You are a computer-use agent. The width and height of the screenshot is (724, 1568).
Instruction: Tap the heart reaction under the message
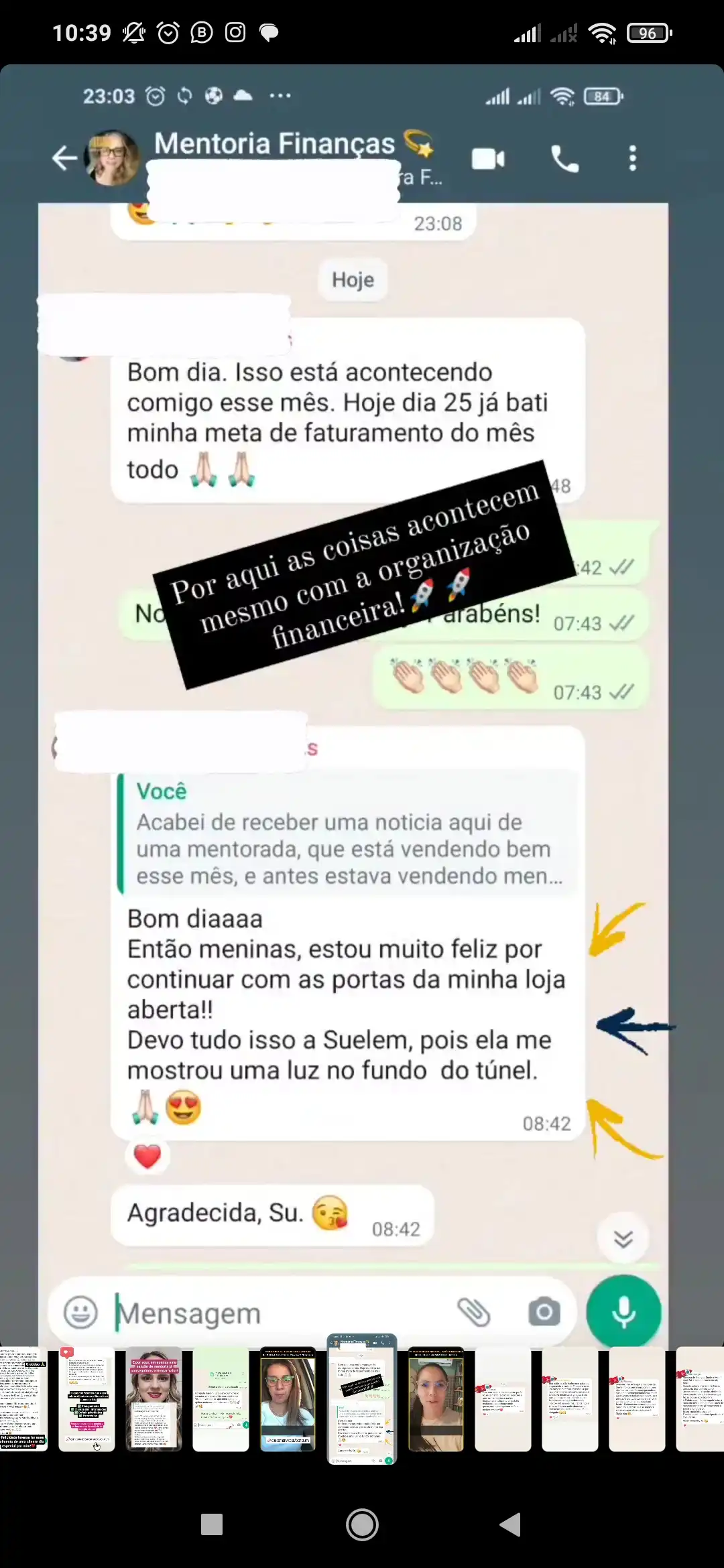147,1156
